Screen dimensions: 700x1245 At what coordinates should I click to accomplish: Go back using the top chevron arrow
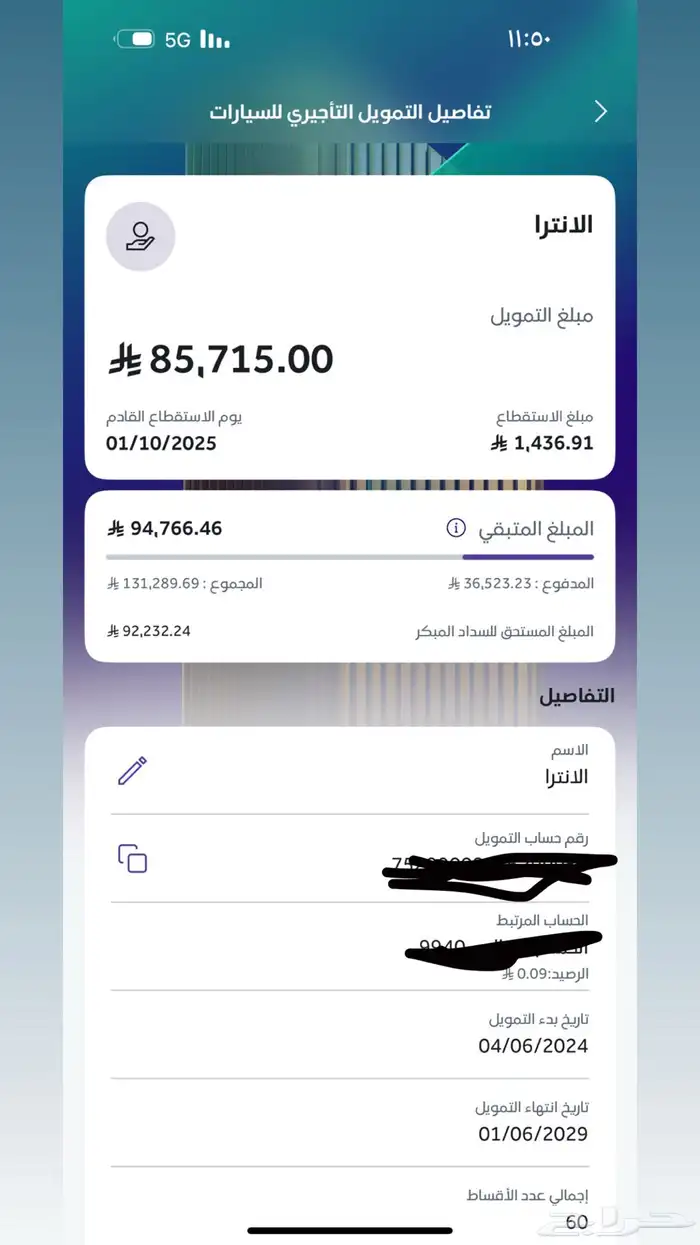tap(600, 111)
